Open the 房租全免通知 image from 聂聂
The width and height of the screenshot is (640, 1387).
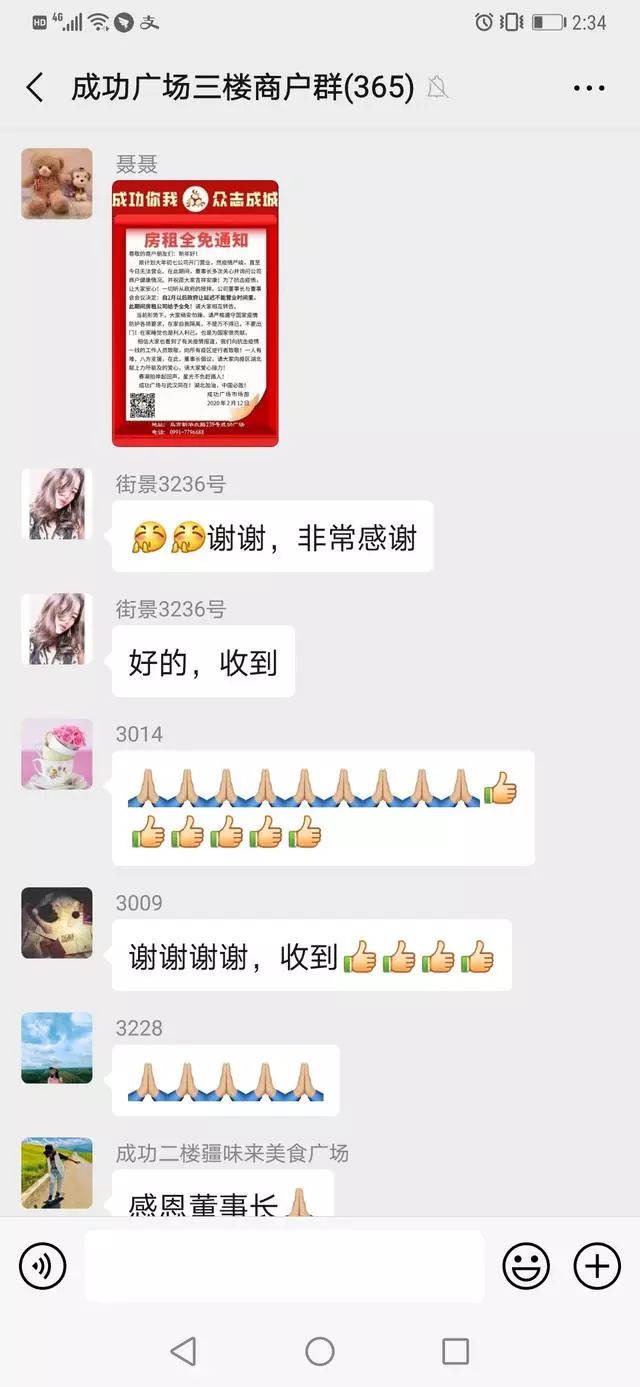(195, 313)
